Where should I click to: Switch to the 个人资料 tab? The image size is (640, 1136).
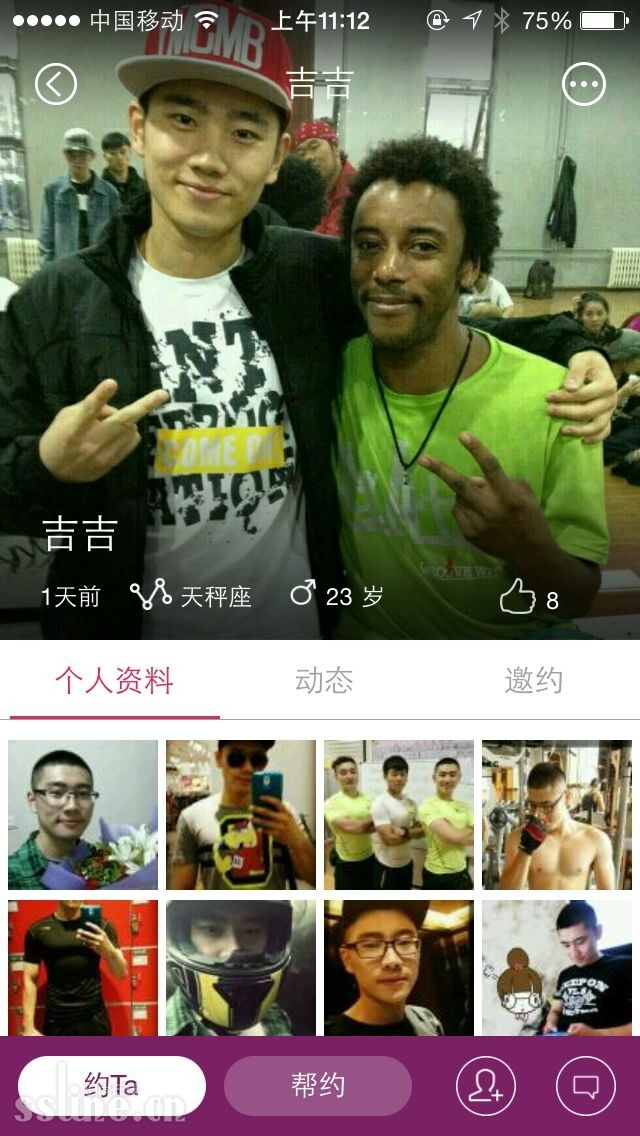coord(114,681)
